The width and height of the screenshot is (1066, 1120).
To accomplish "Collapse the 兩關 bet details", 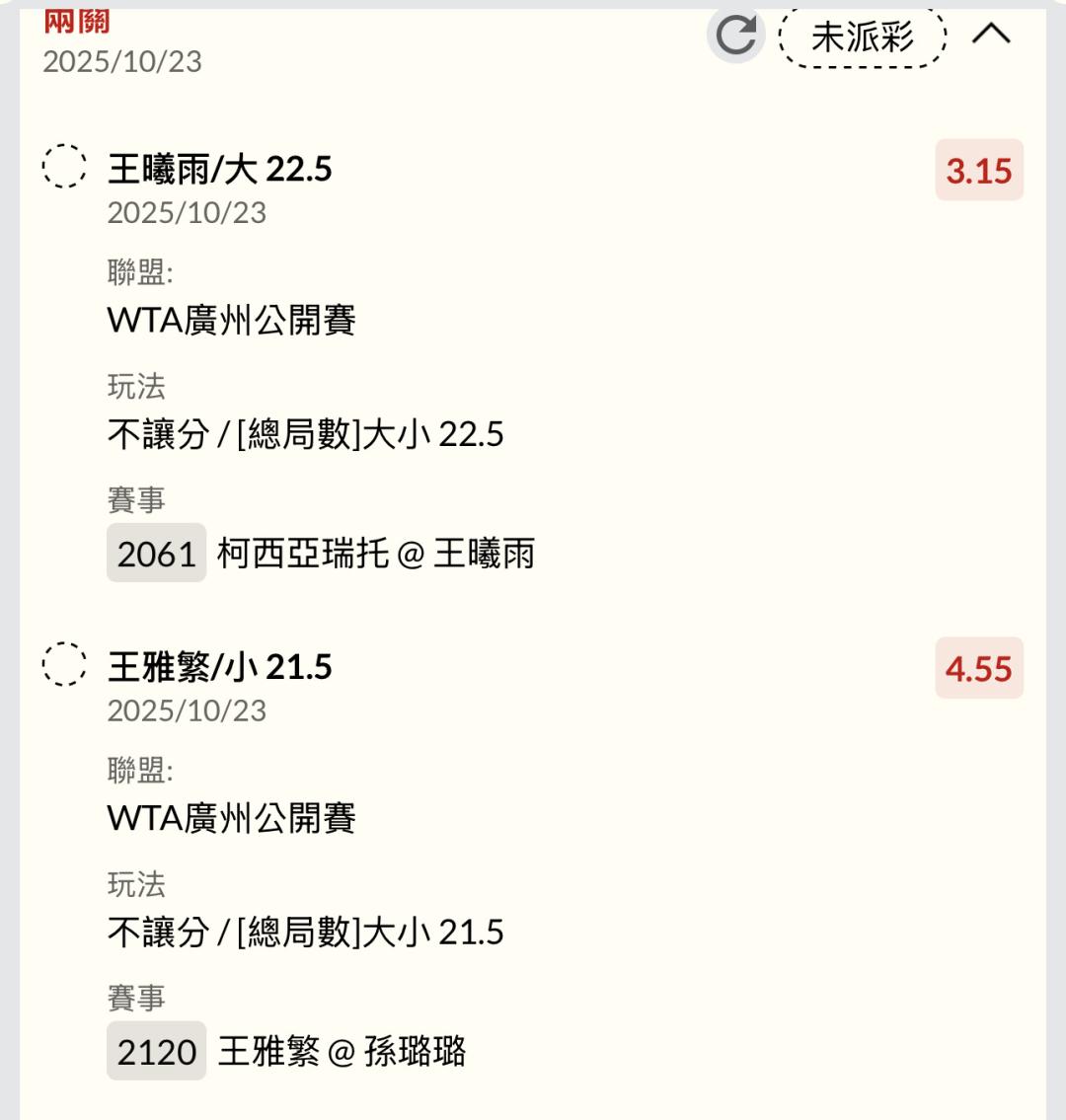I will [991, 35].
